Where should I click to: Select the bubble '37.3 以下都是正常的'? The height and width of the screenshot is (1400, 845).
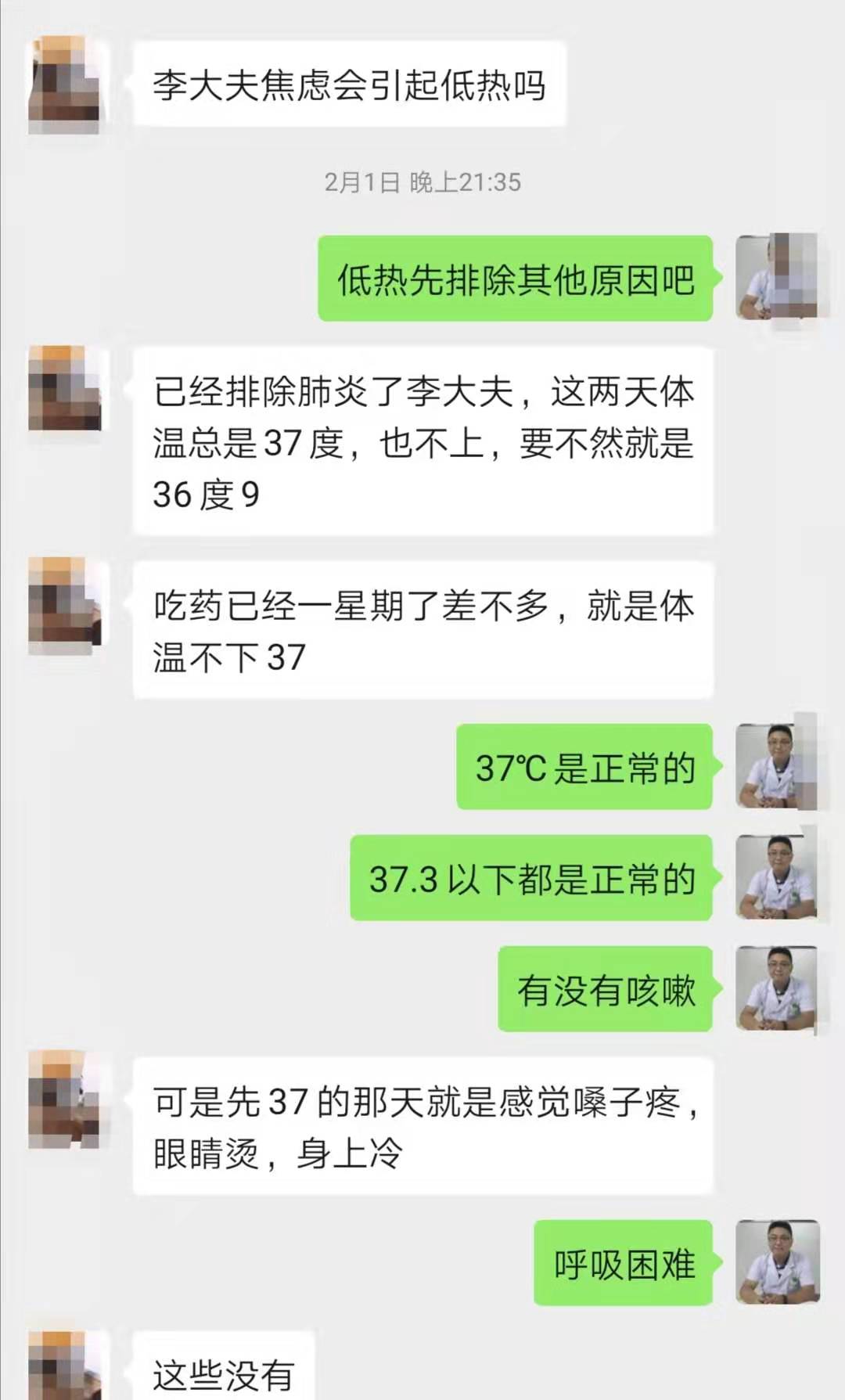pos(532,880)
